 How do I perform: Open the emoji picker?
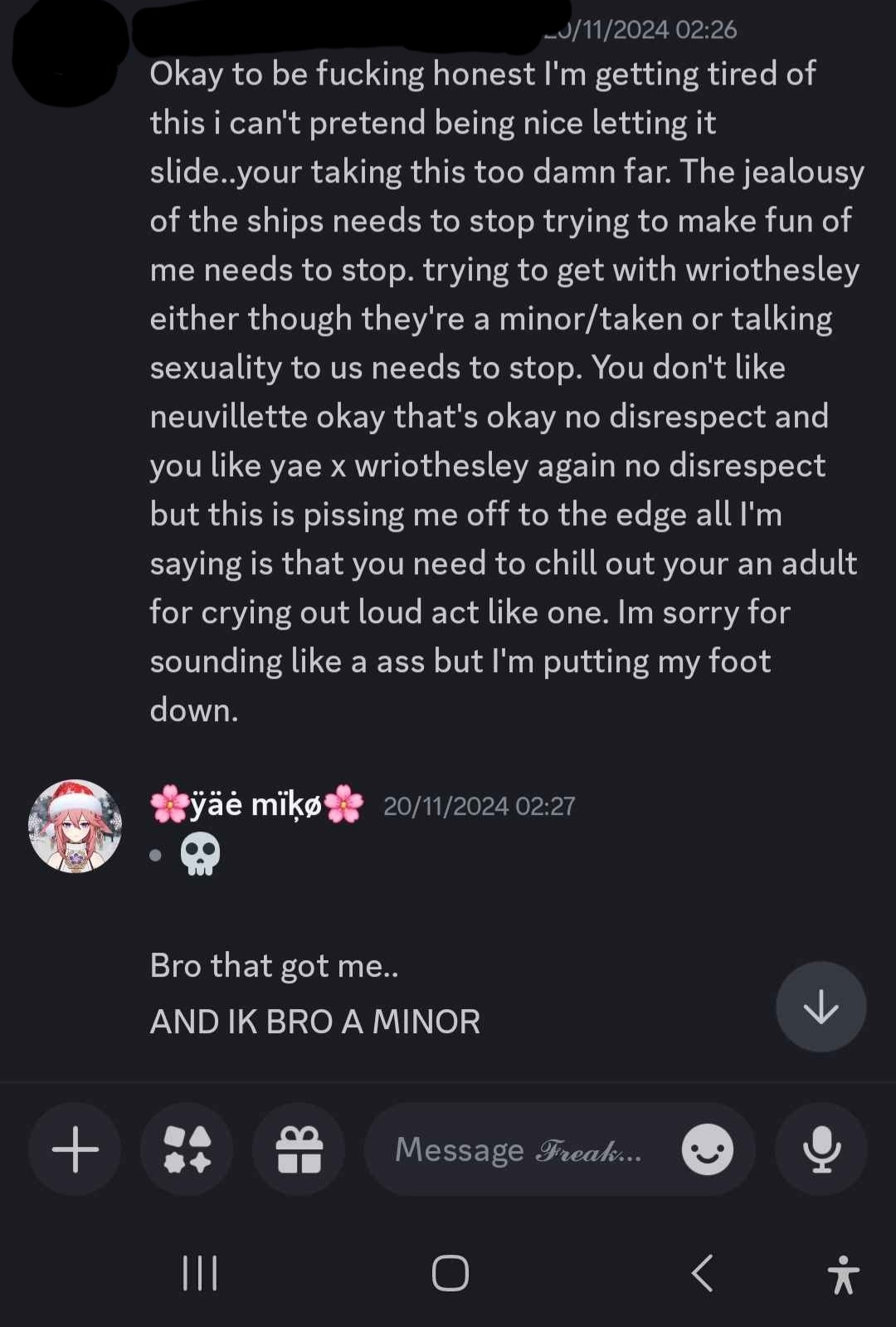click(707, 1149)
